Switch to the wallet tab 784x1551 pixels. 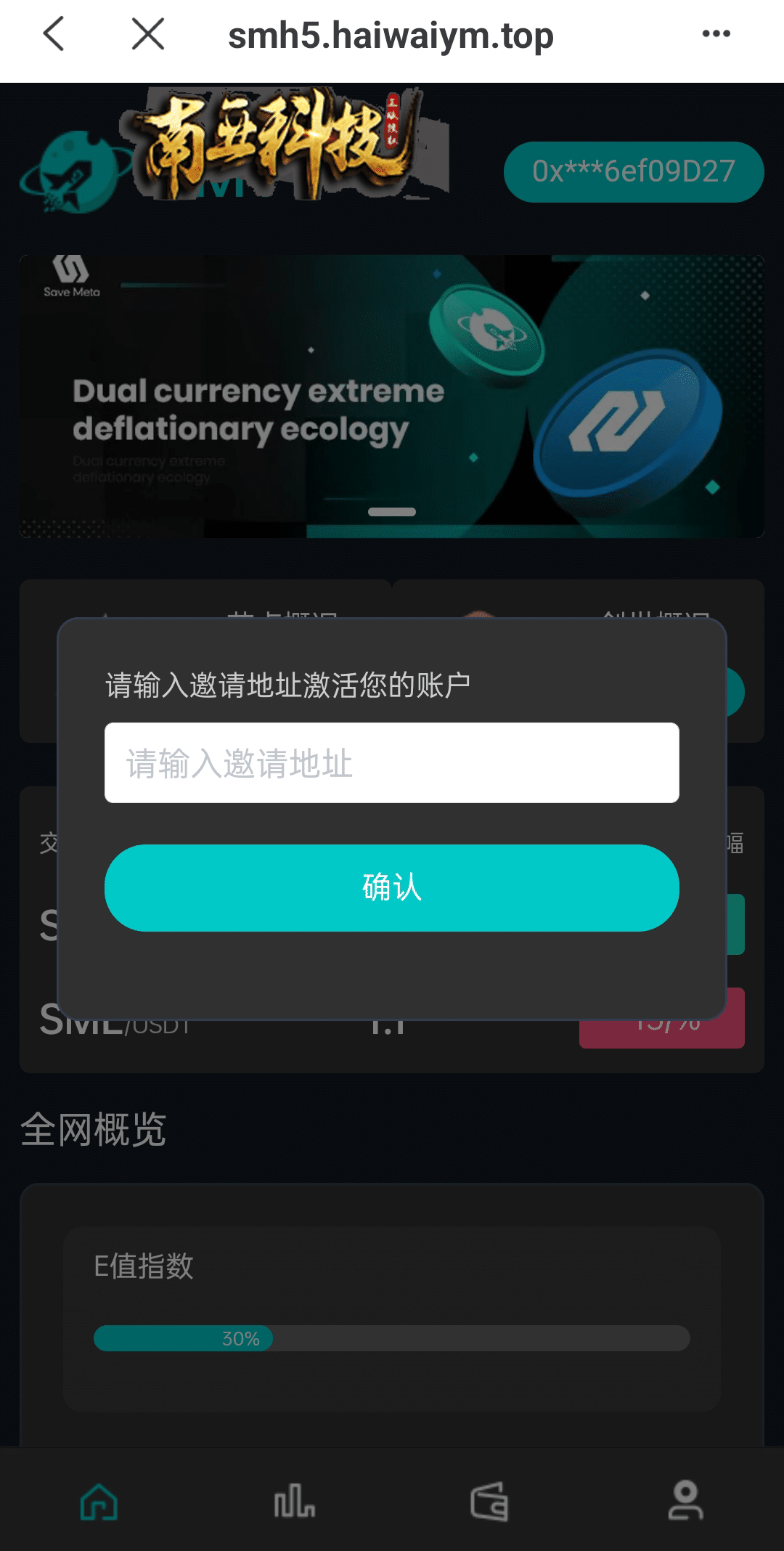489,1502
